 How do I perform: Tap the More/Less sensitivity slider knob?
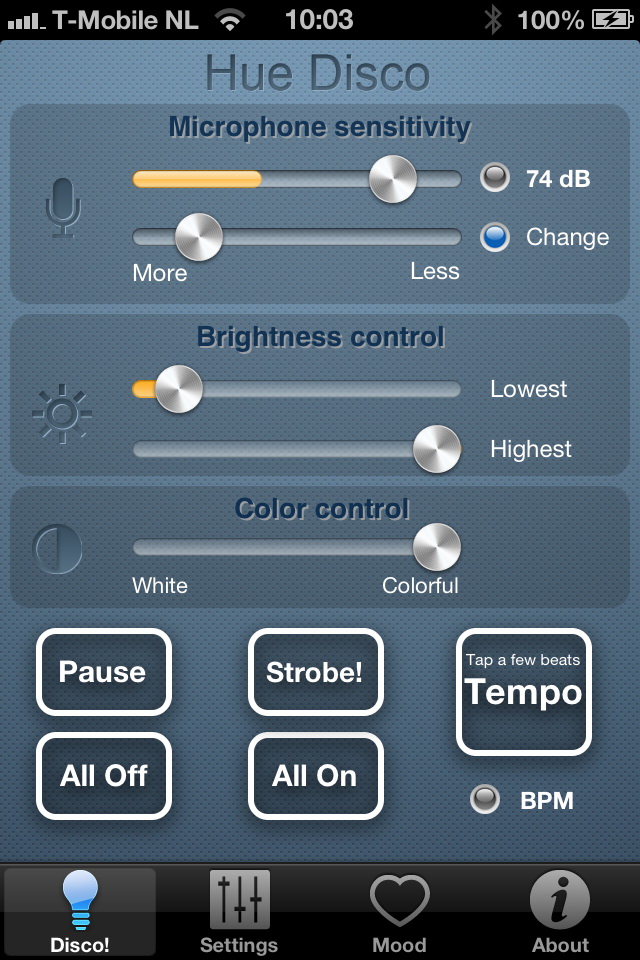pyautogui.click(x=199, y=237)
